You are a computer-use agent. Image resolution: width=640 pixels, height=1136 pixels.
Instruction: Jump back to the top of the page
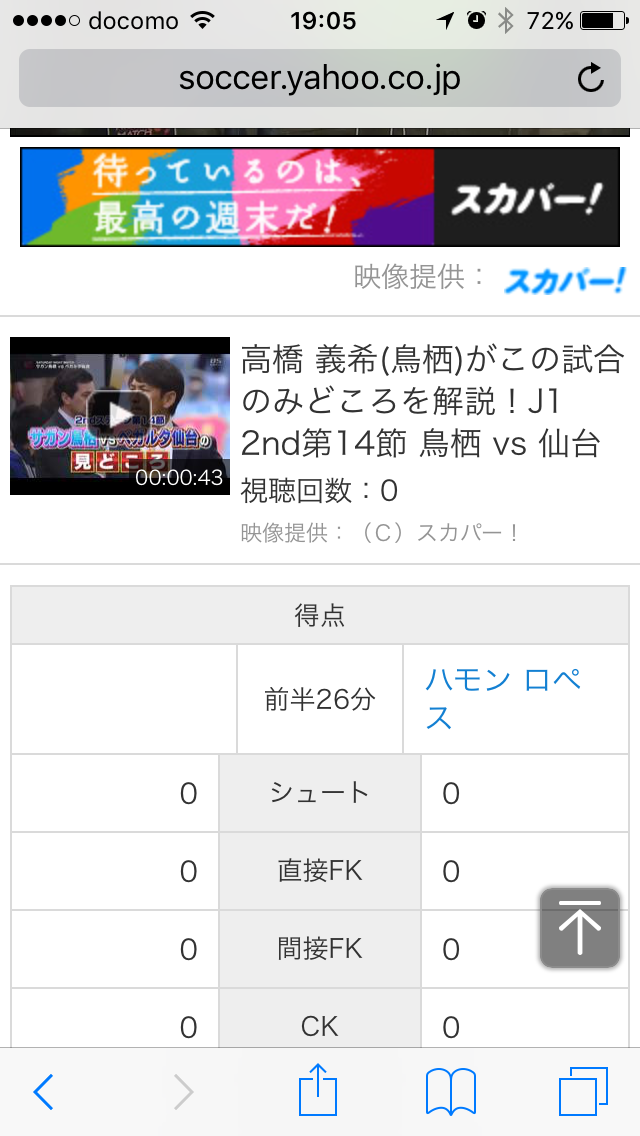(x=580, y=927)
